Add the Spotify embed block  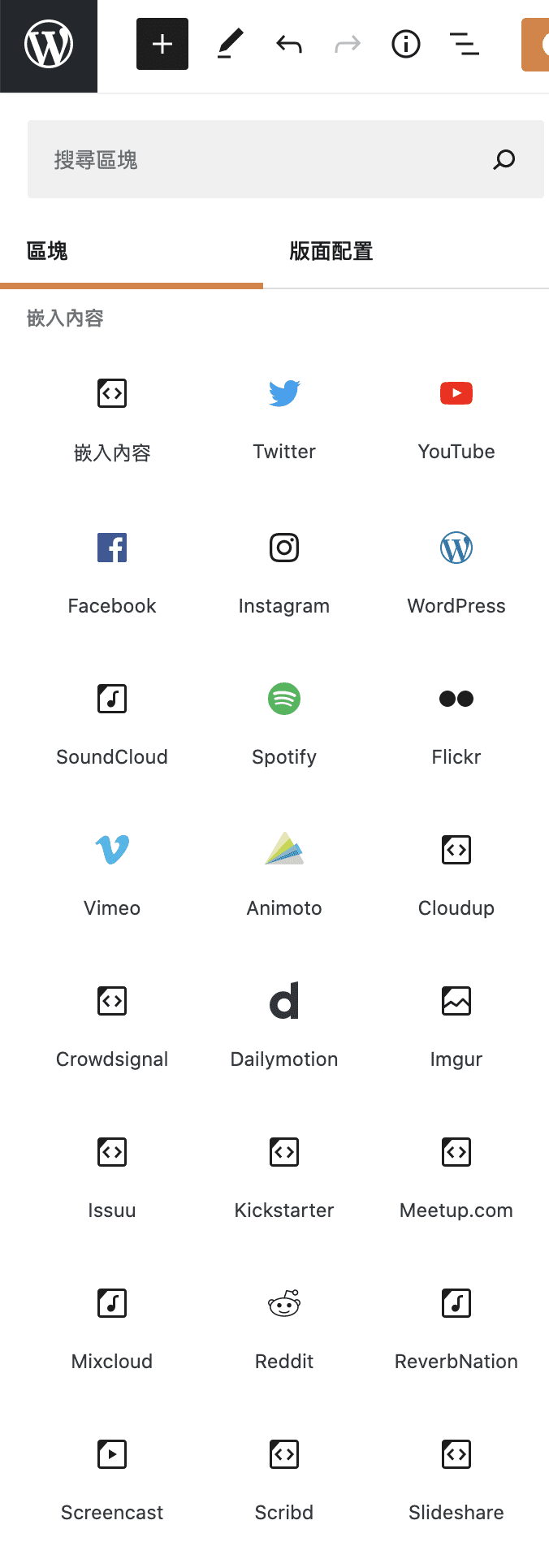click(x=284, y=721)
